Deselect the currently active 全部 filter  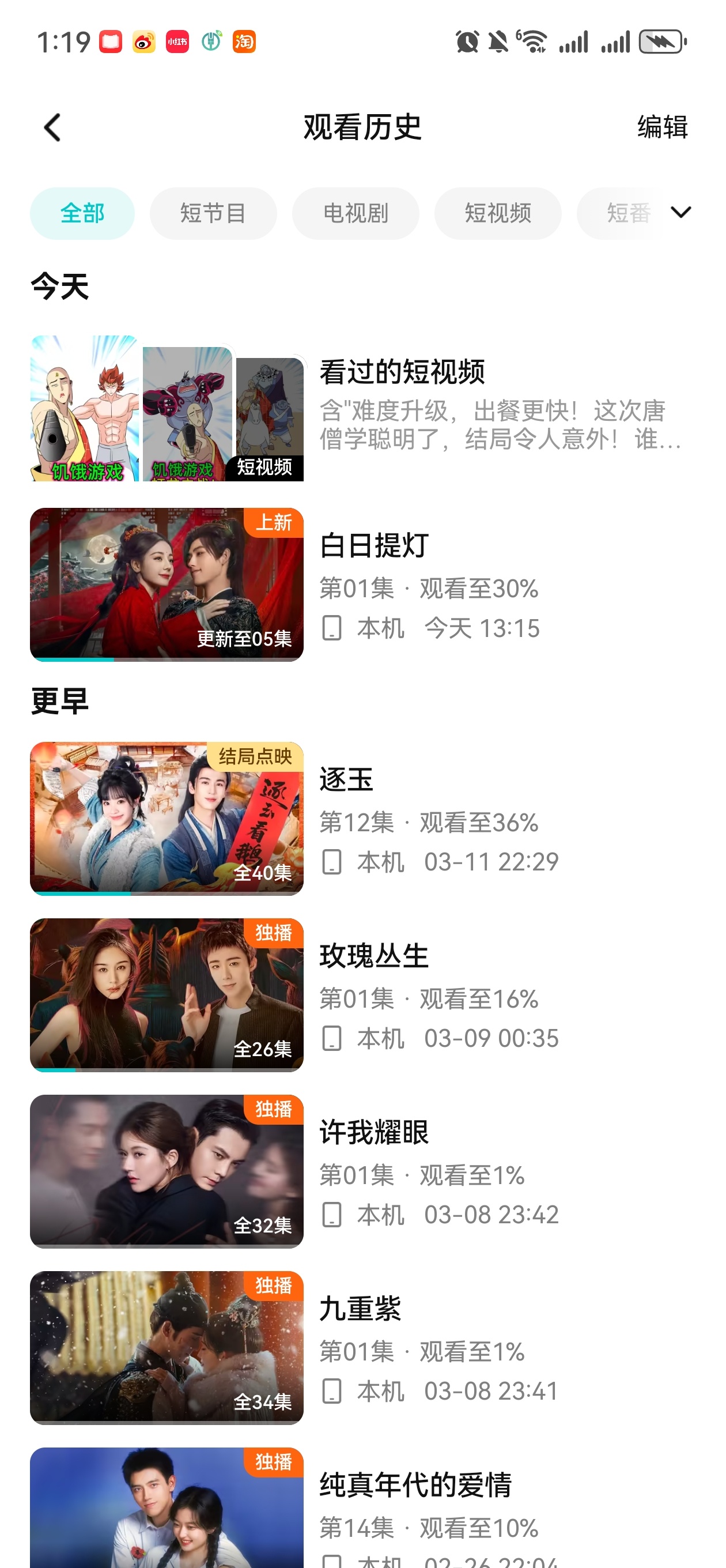[82, 213]
